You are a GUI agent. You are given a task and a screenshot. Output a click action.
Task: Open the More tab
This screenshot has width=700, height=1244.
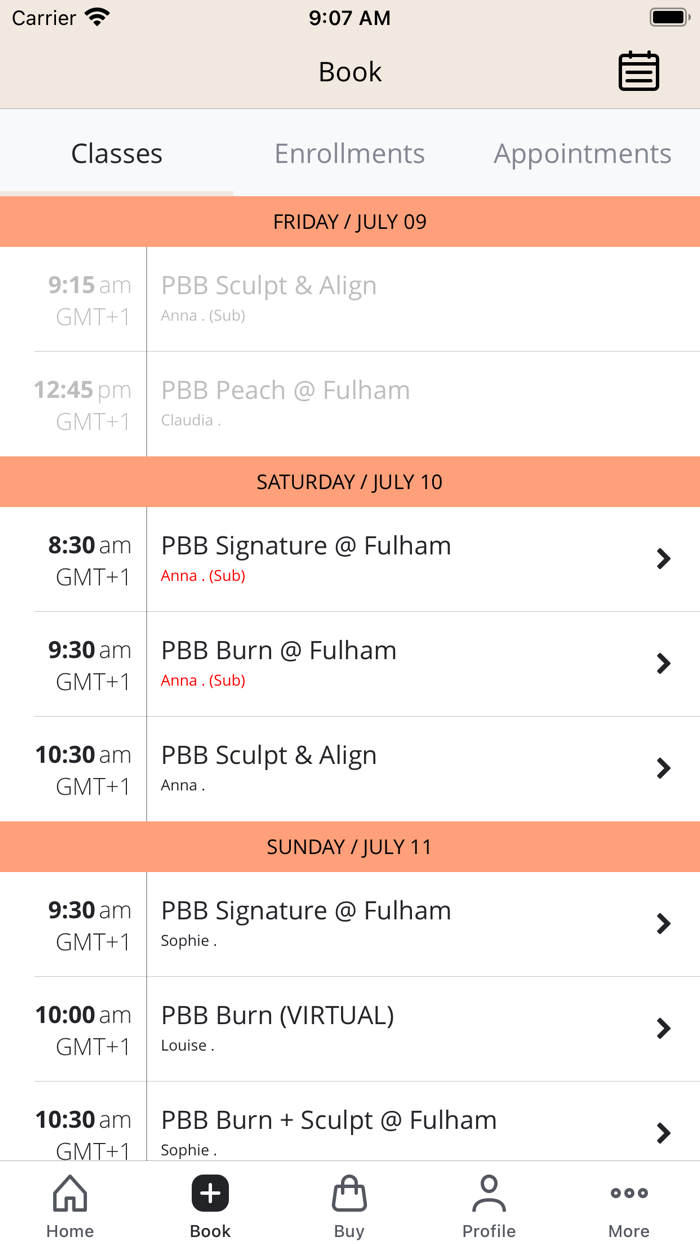click(x=629, y=1205)
